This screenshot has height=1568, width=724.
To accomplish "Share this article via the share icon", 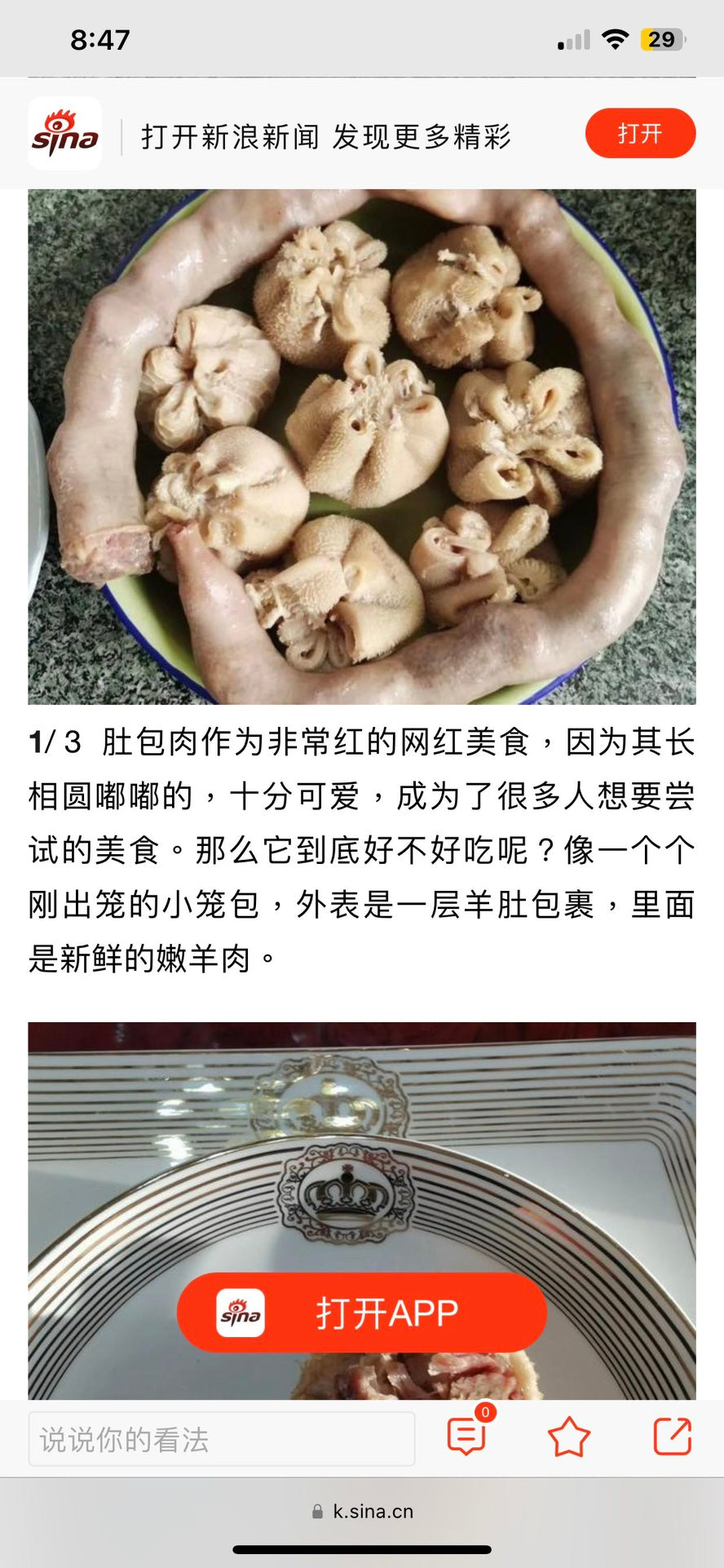I will point(673,1437).
